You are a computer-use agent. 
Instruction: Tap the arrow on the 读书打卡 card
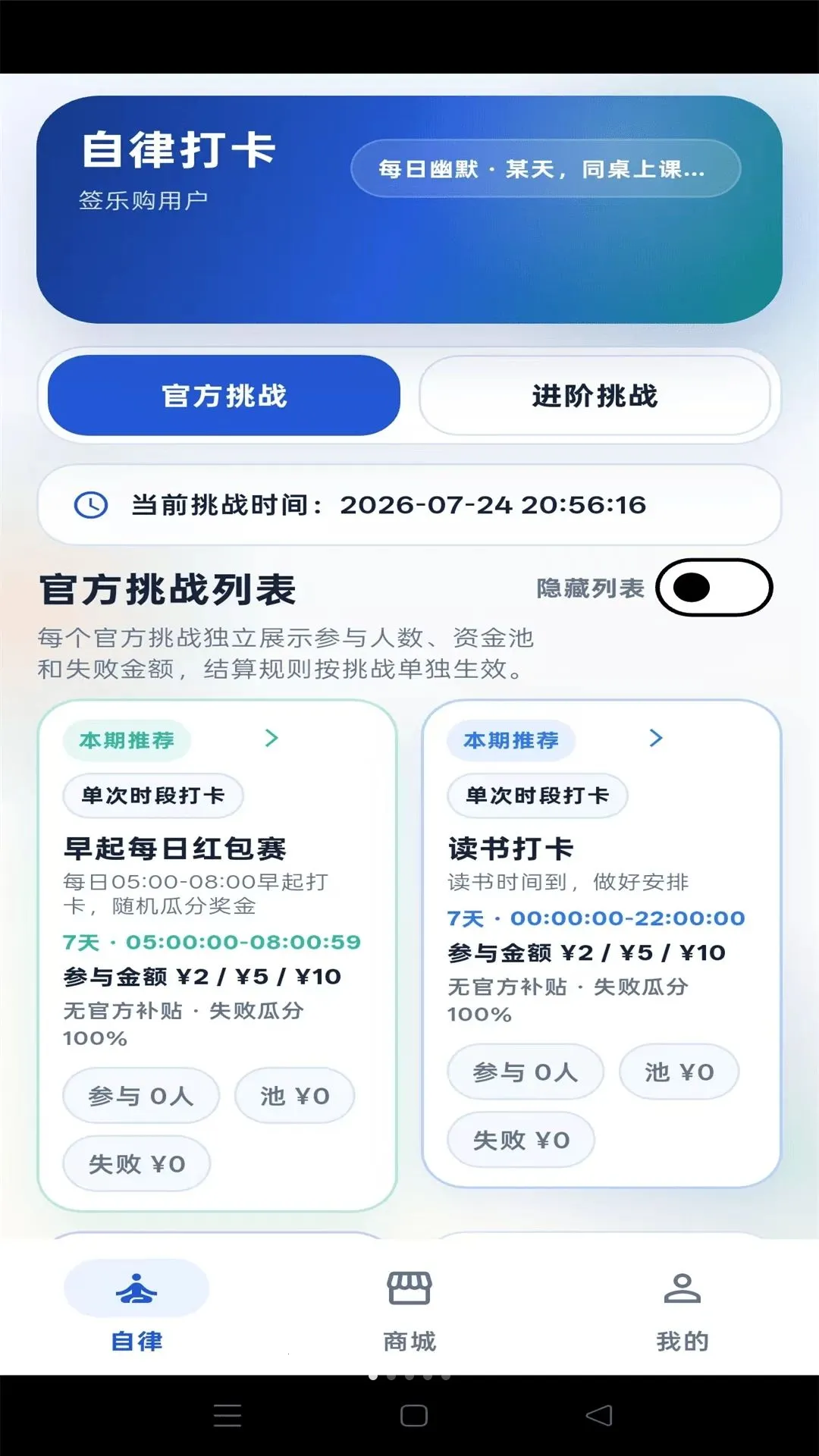click(x=656, y=738)
